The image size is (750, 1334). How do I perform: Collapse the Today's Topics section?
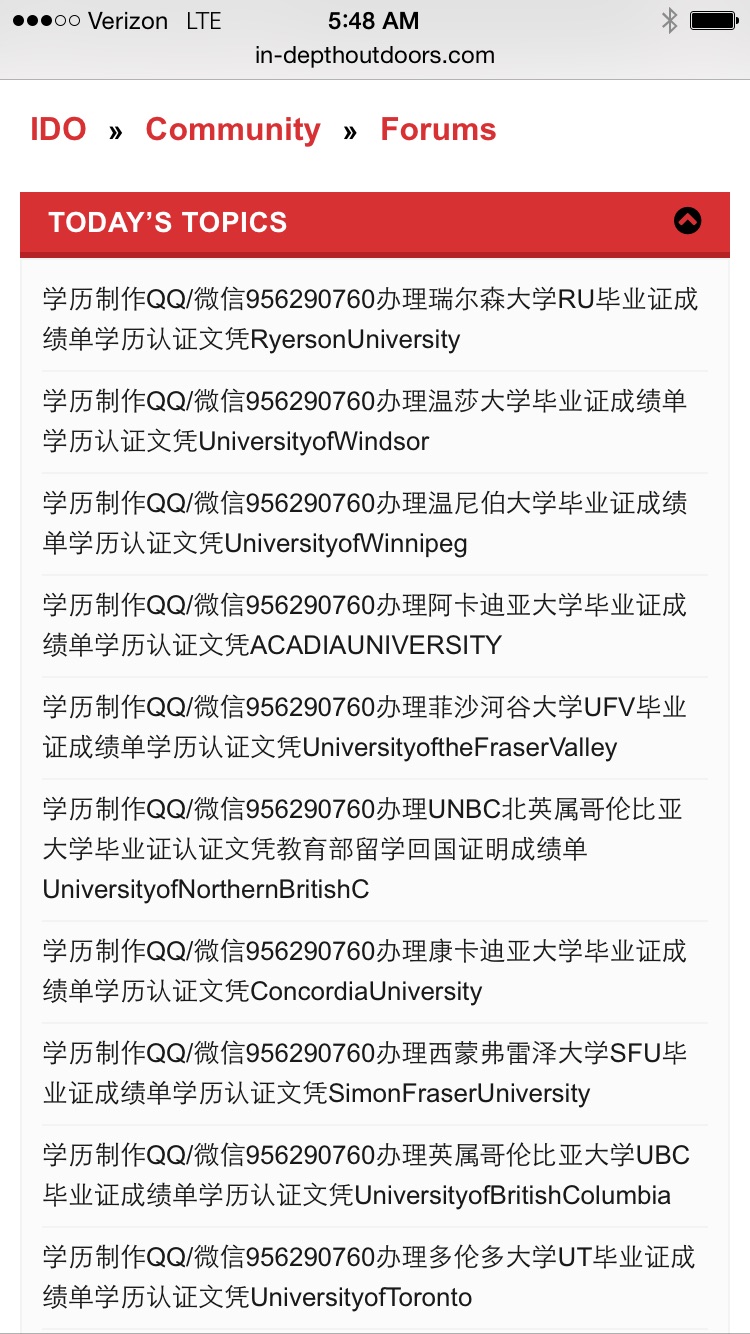687,221
